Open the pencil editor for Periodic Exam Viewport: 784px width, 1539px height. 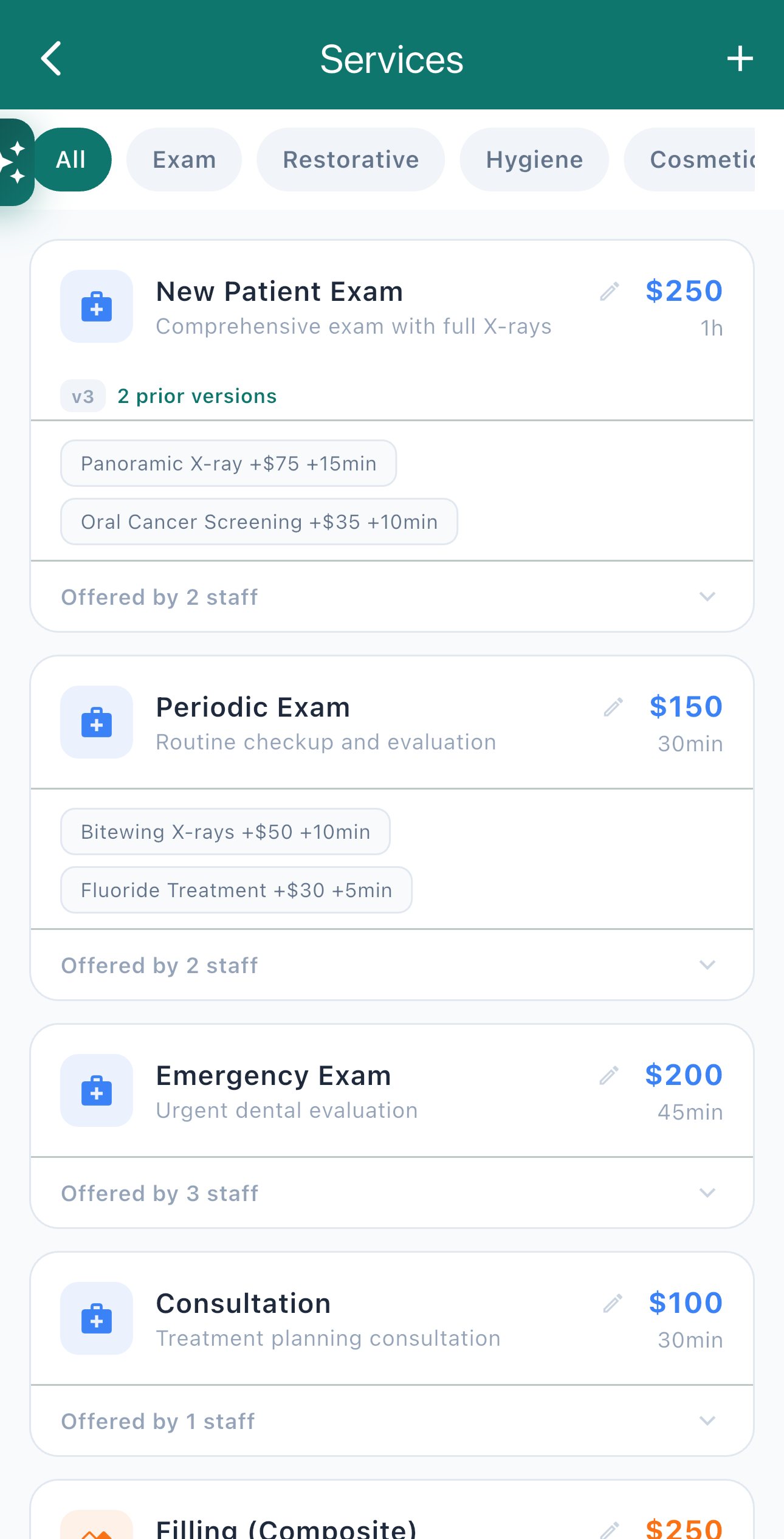click(x=613, y=706)
